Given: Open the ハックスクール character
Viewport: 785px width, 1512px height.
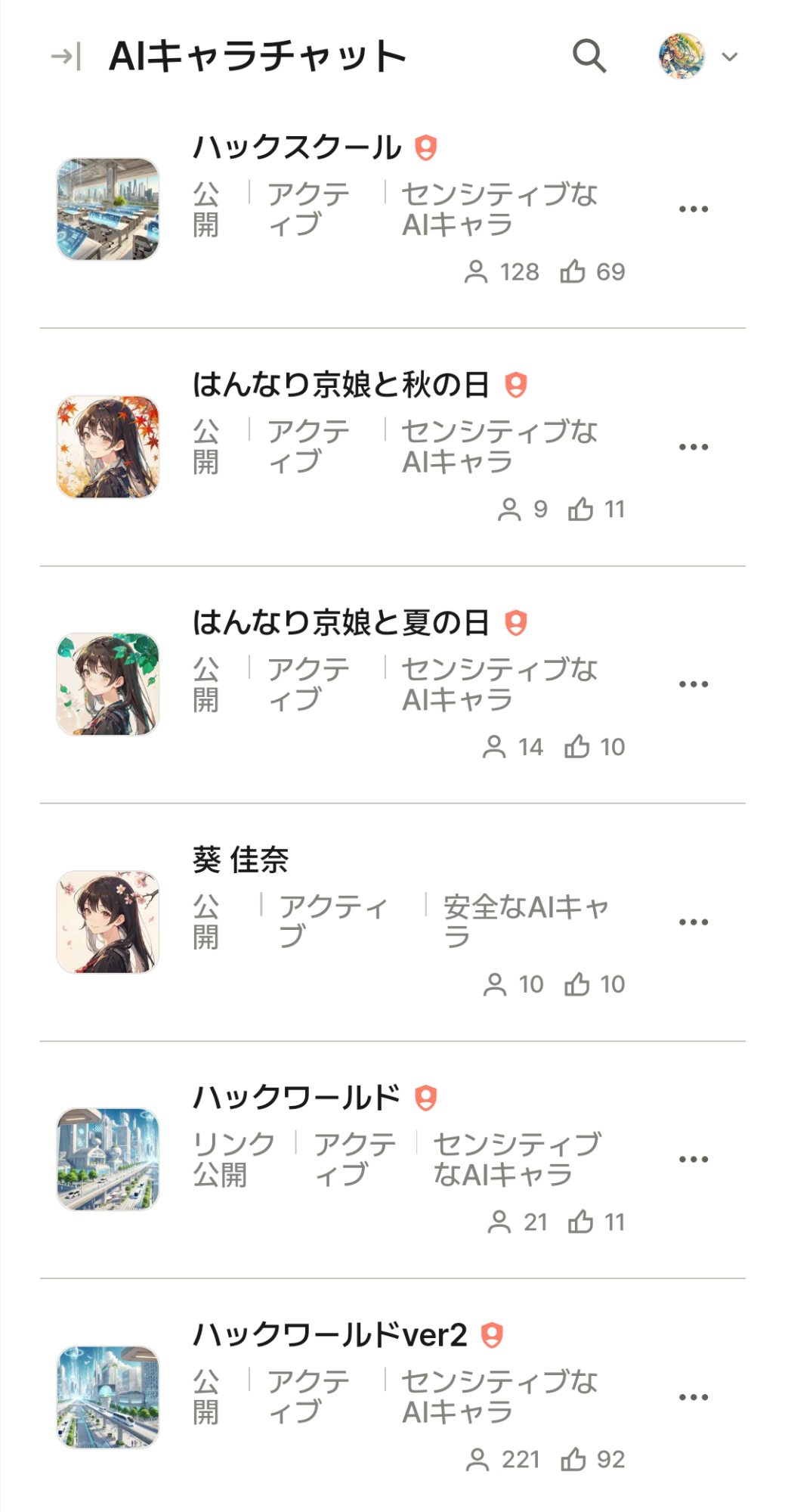Looking at the screenshot, I should 296,147.
